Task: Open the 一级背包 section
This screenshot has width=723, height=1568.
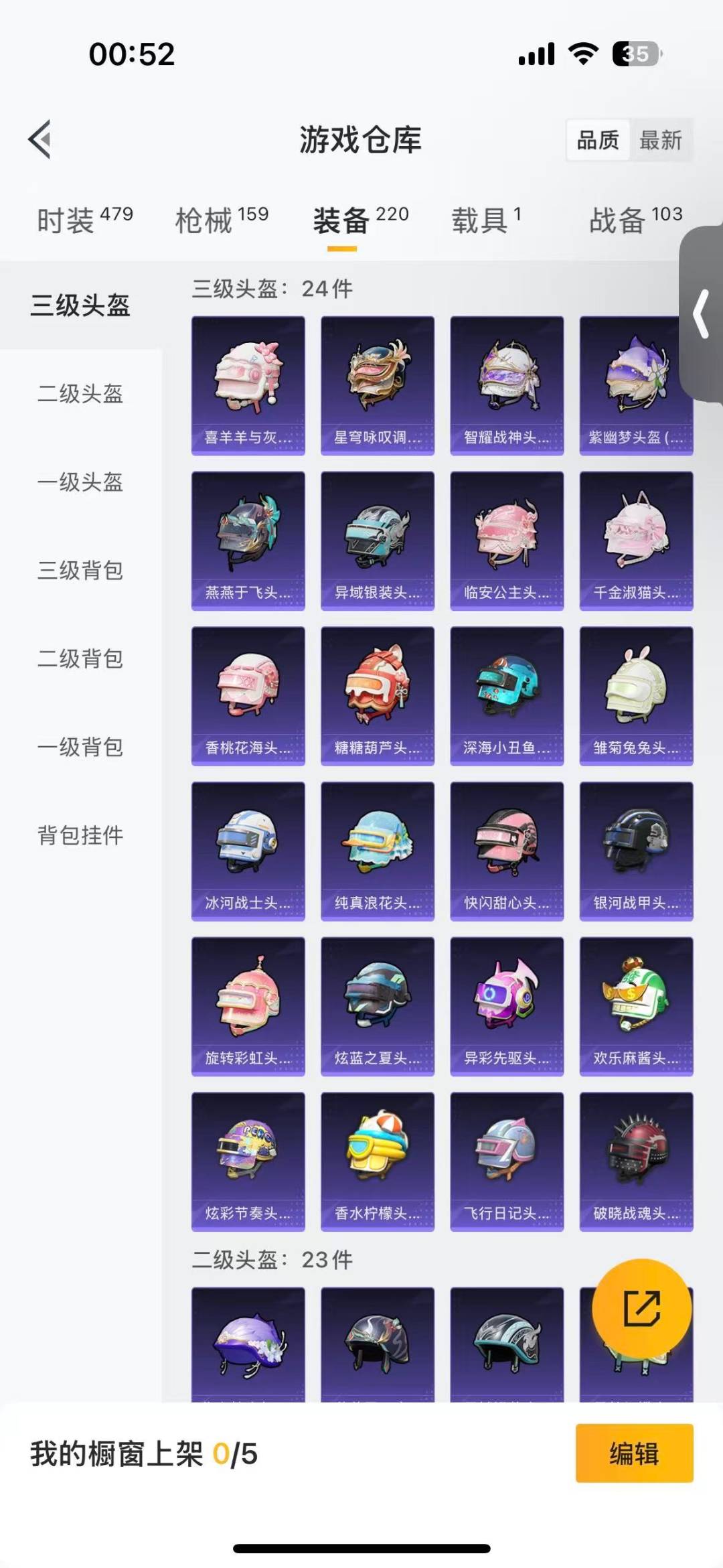Action: [x=80, y=747]
